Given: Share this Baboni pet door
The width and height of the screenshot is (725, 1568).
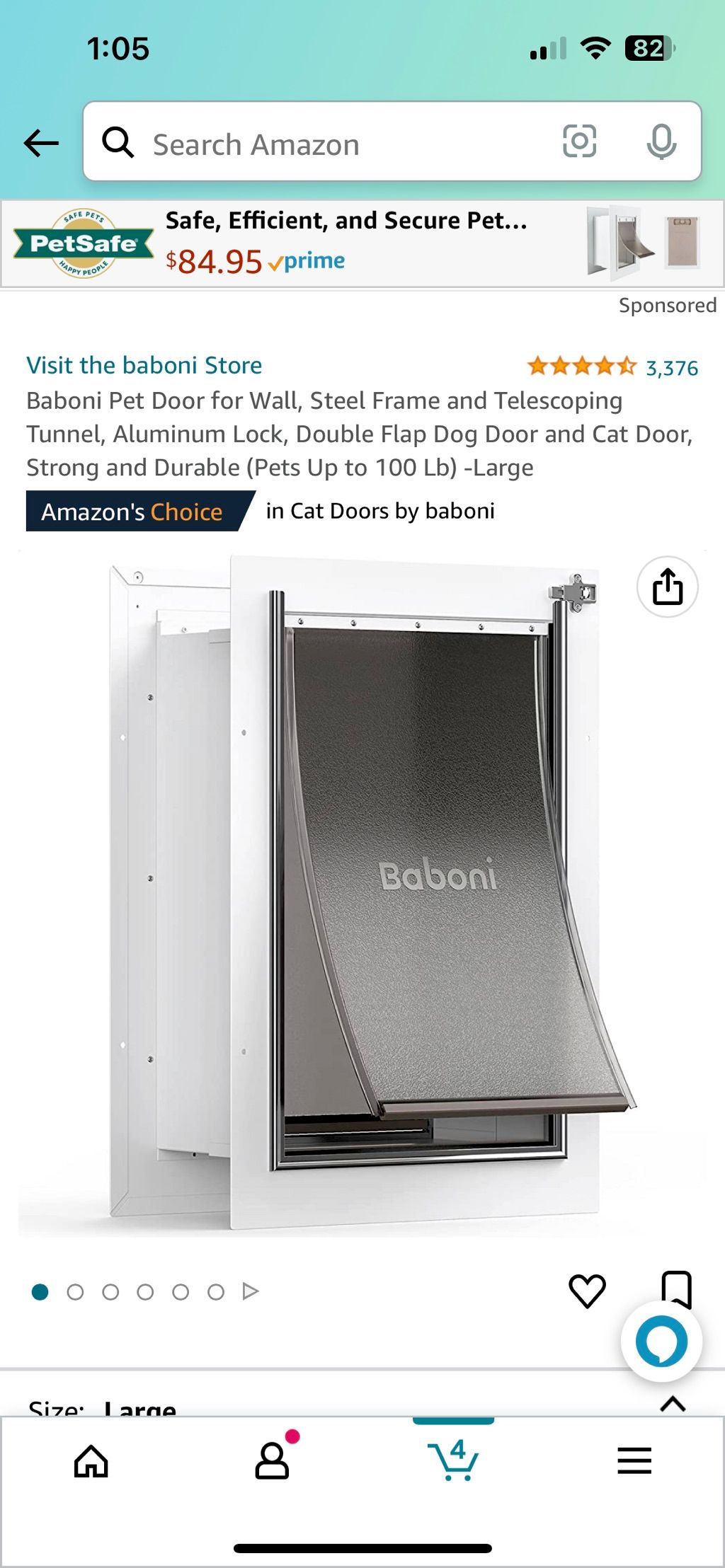Looking at the screenshot, I should tap(667, 587).
